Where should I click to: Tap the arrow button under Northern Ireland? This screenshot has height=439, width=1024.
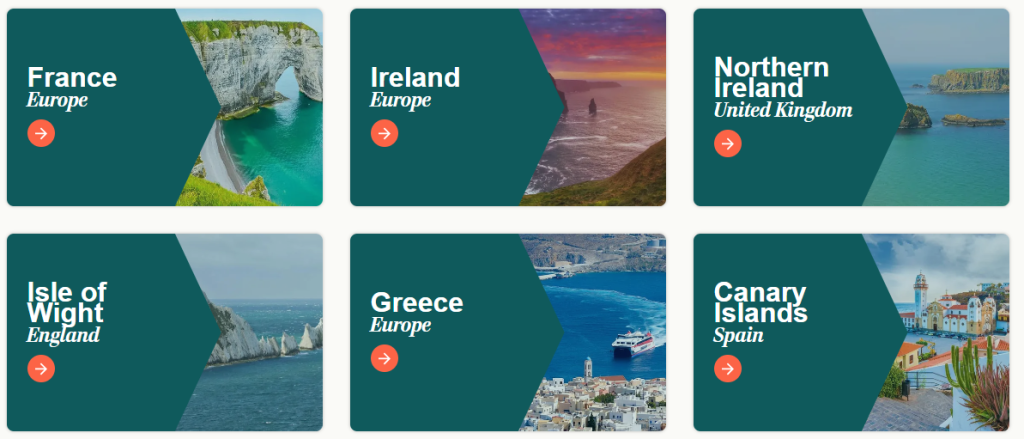(x=728, y=144)
